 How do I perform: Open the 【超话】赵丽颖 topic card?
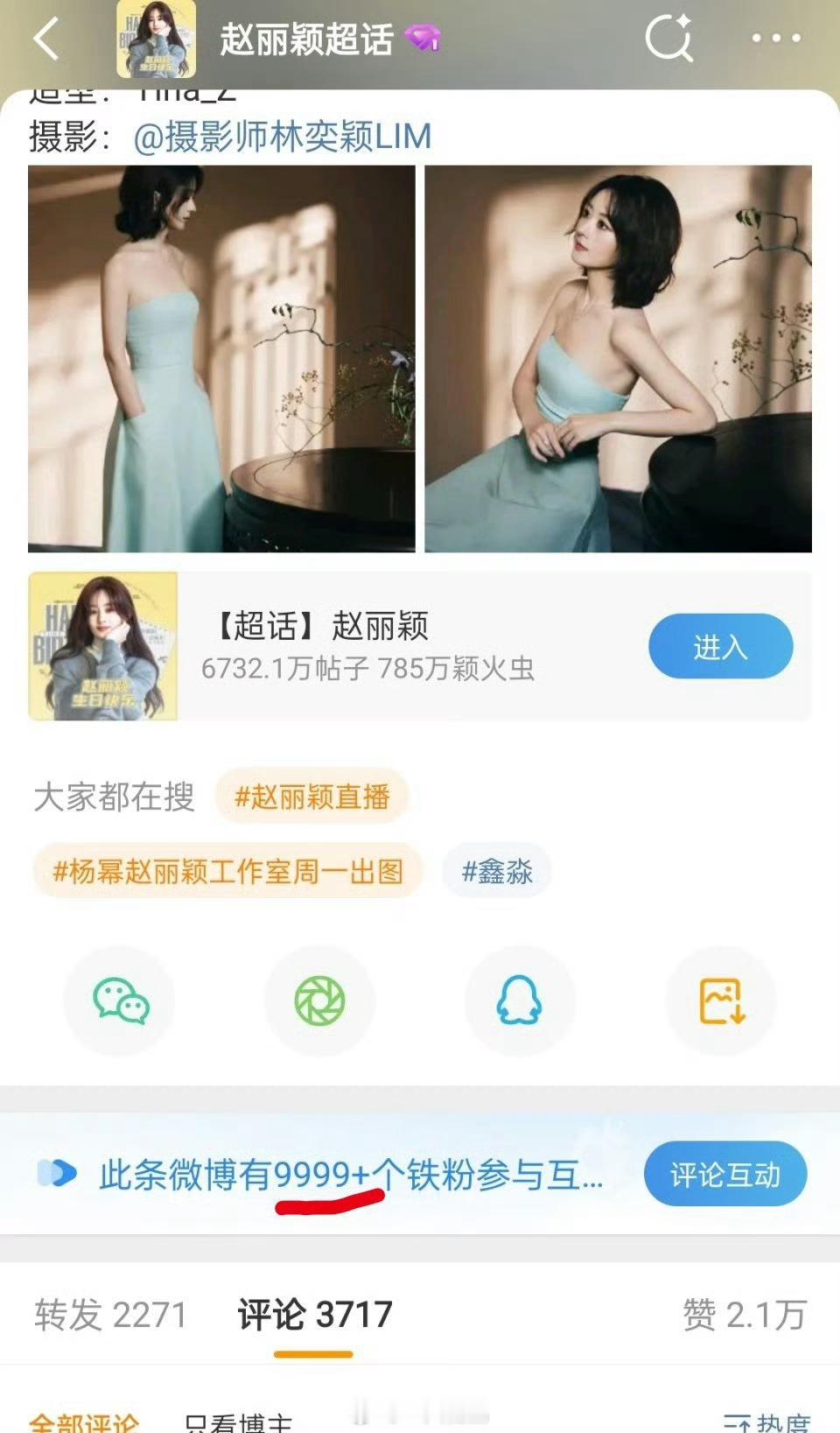[367, 646]
